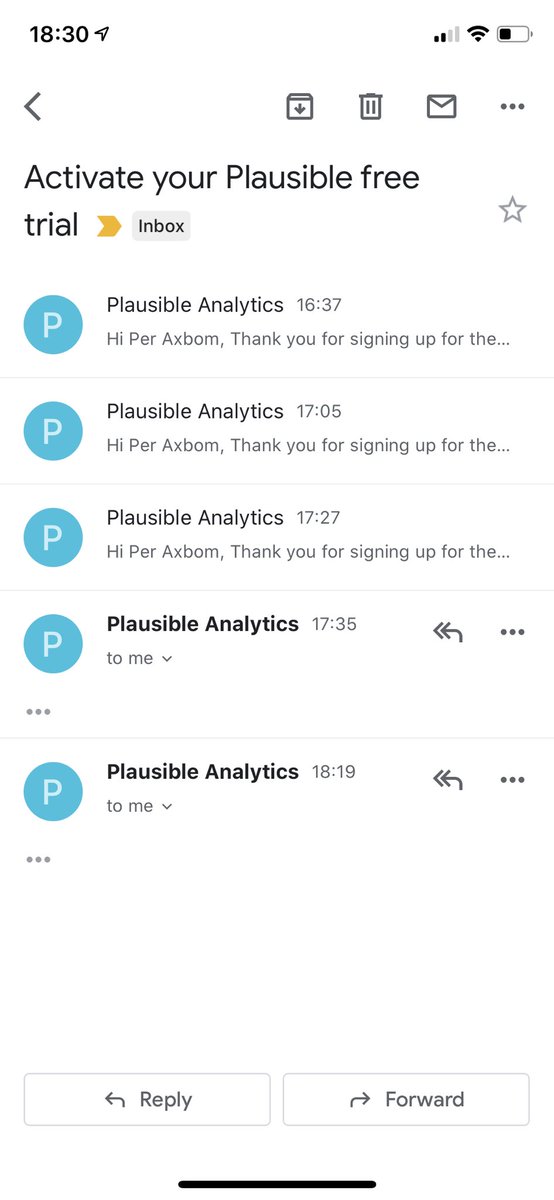The image size is (554, 1200).
Task: Show recipient details for the 18:19 message
Action: pyautogui.click(x=140, y=806)
